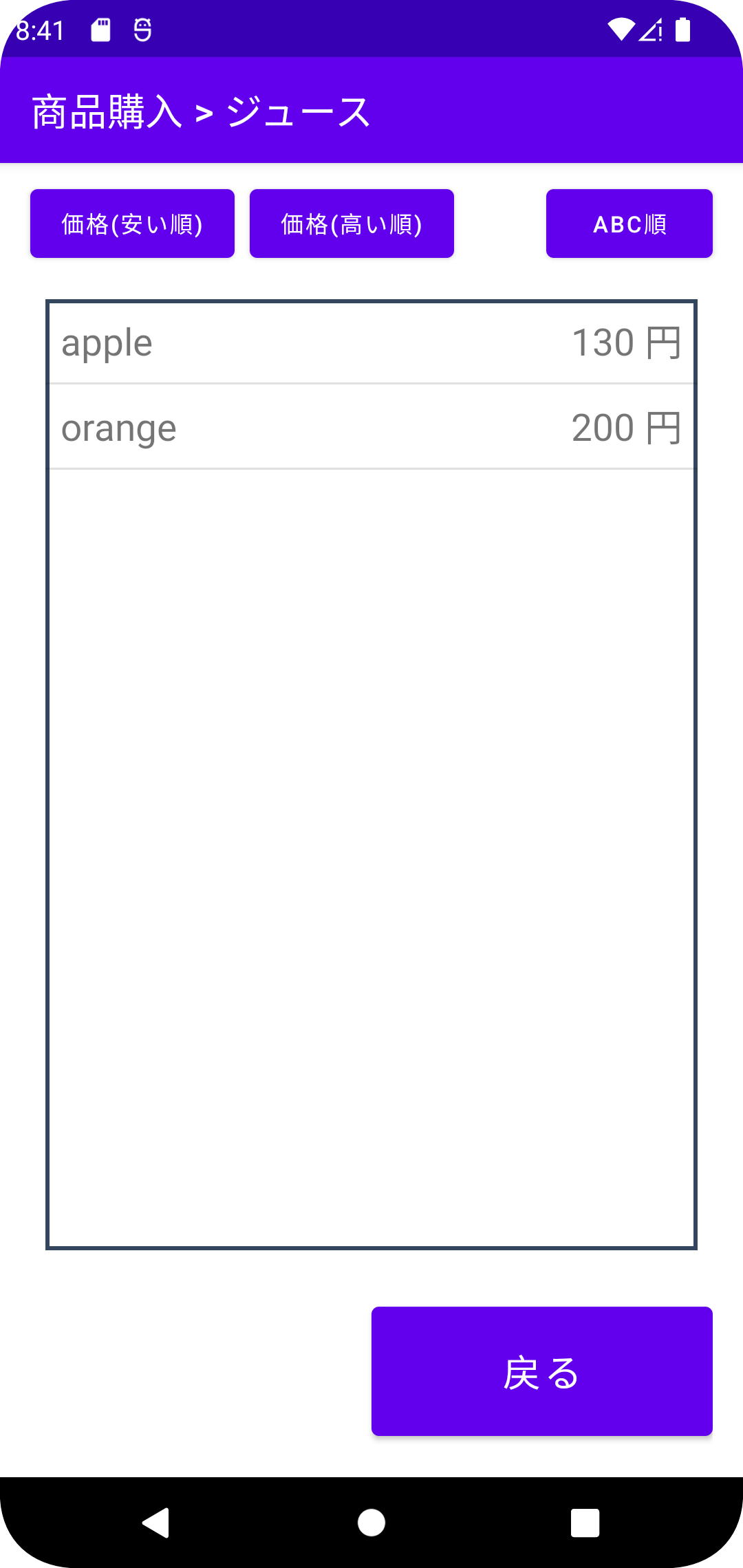Sort products by highest price 価格(高い順)
Viewport: 743px width, 1568px height.
click(x=352, y=223)
